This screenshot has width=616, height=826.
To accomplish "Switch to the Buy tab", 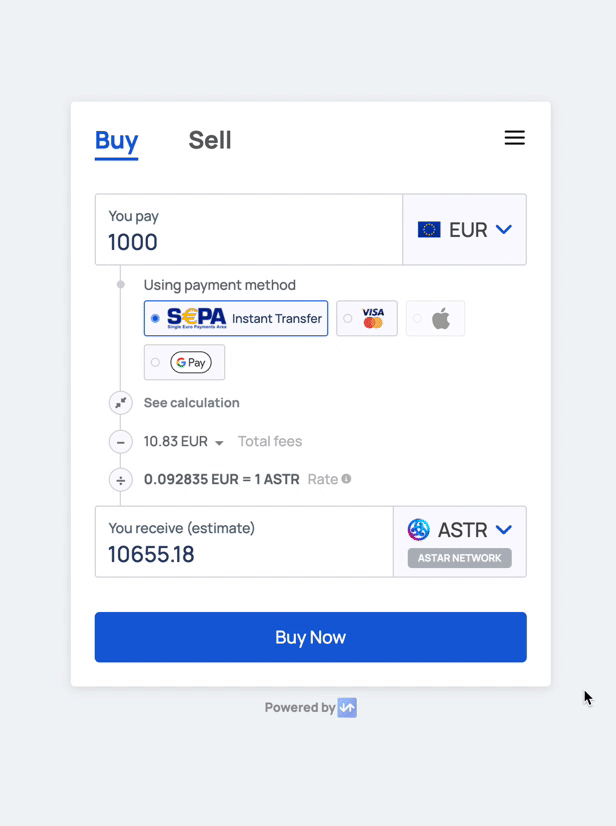I will pos(116,141).
